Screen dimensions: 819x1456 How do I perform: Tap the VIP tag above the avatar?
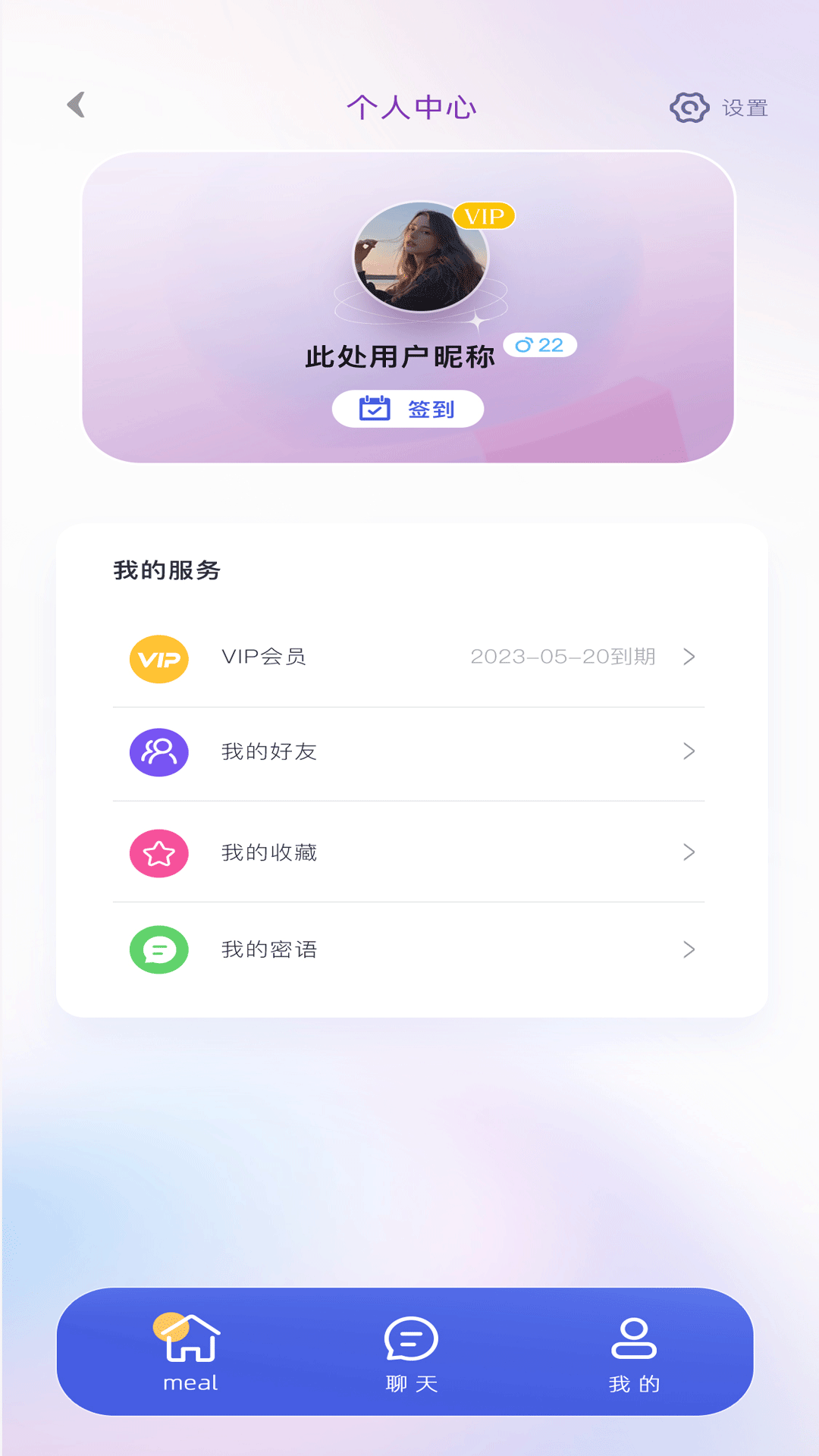pyautogui.click(x=485, y=216)
